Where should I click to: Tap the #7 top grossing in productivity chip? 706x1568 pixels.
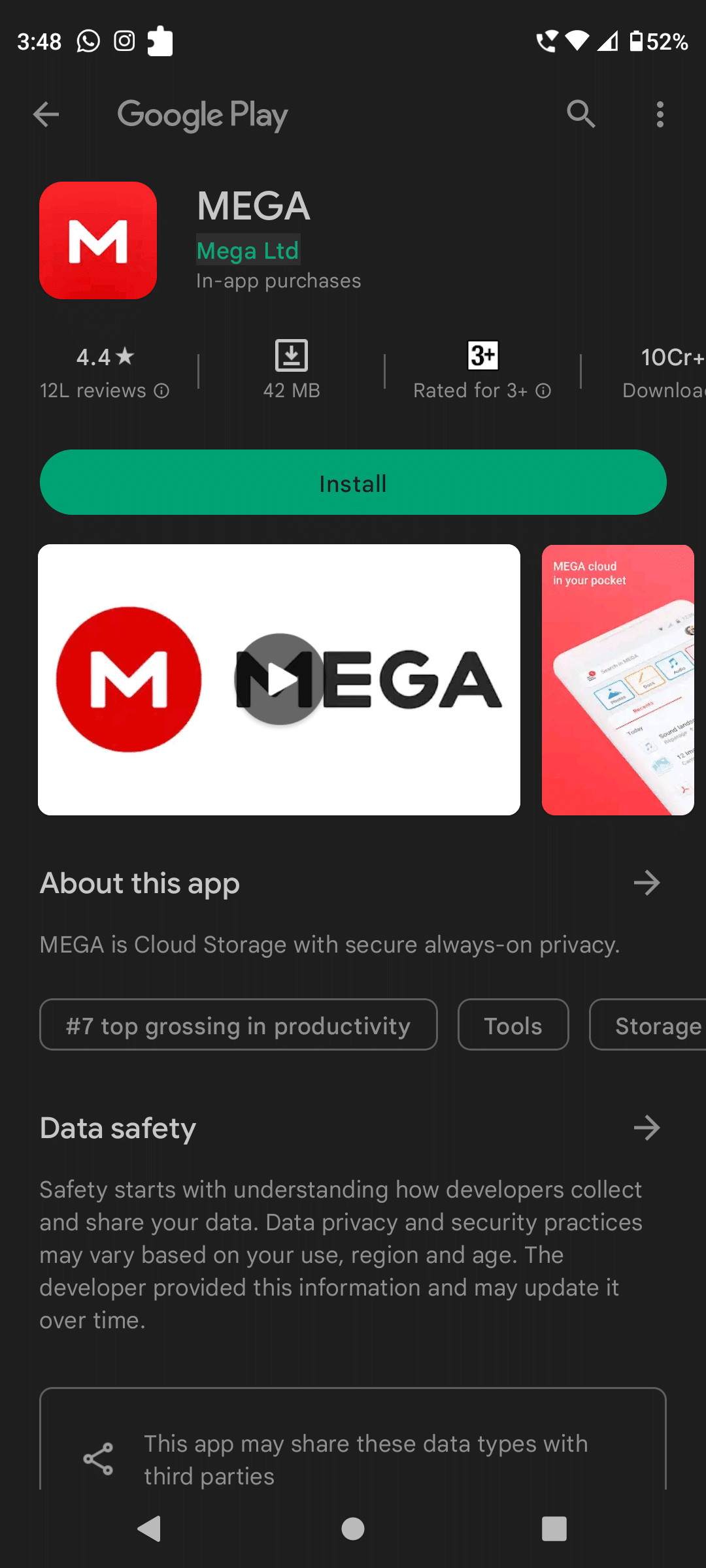coord(238,1025)
